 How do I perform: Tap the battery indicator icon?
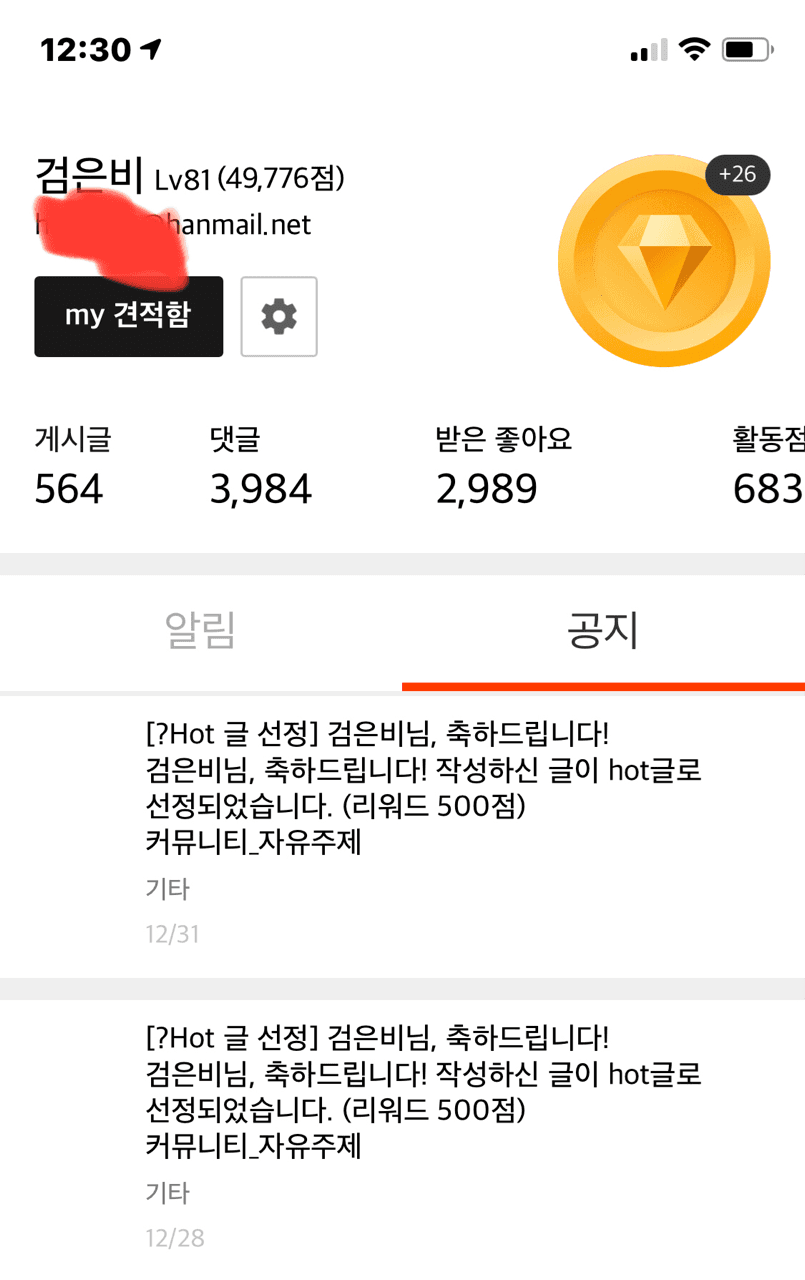[747, 46]
